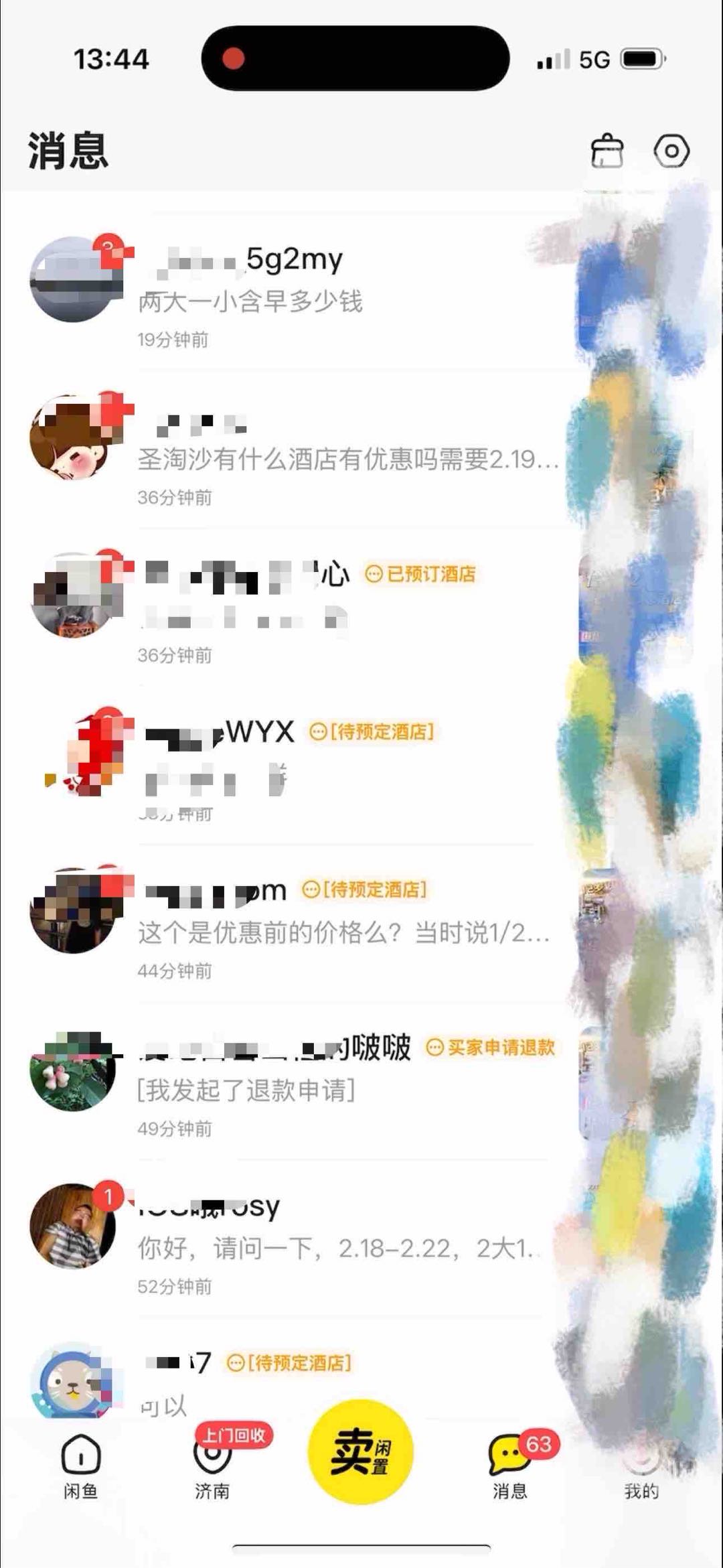Tap 待预定酒店 tag next to WYX
This screenshot has height=1568, width=723.
372,733
